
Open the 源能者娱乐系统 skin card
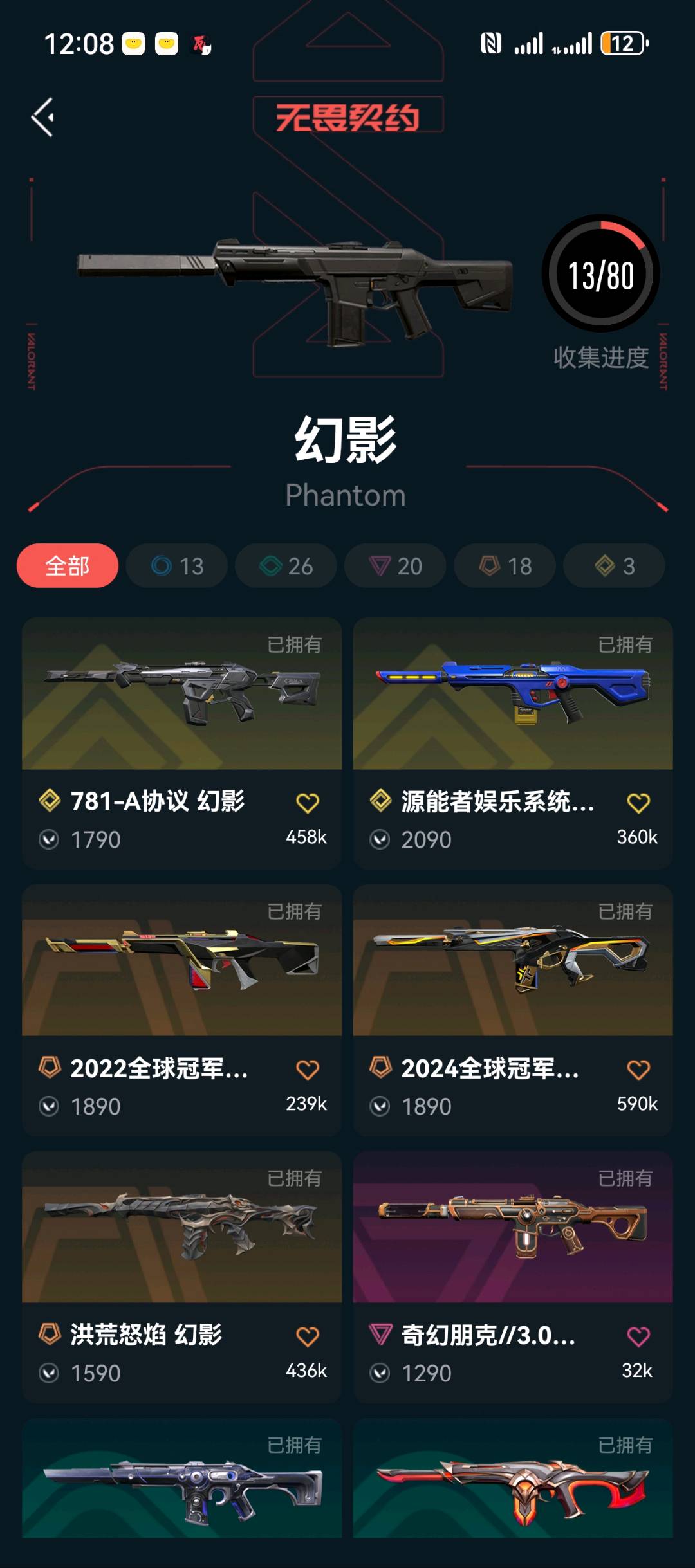(513, 707)
